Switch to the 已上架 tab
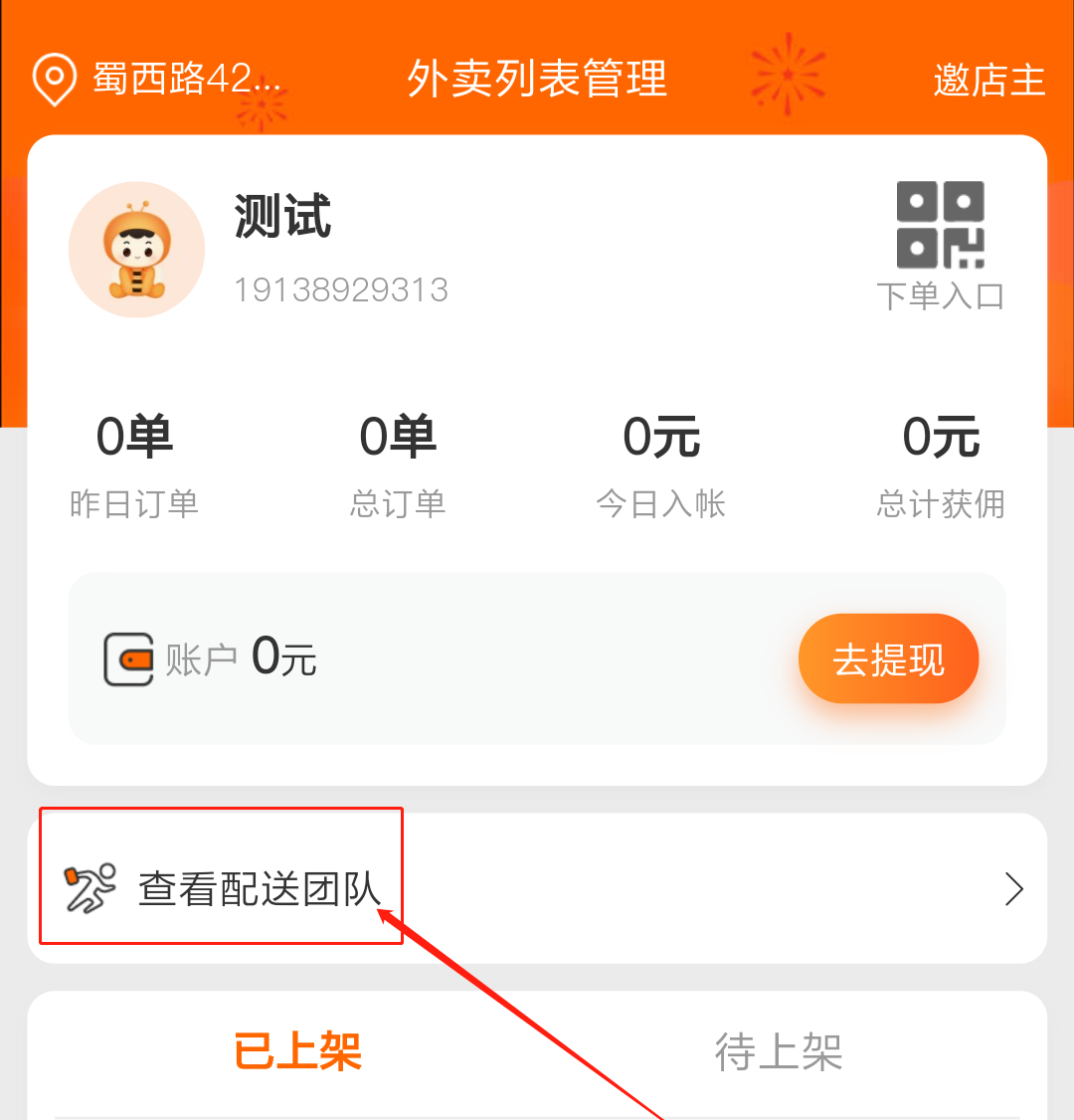This screenshot has height=1120, width=1074. tap(297, 1051)
